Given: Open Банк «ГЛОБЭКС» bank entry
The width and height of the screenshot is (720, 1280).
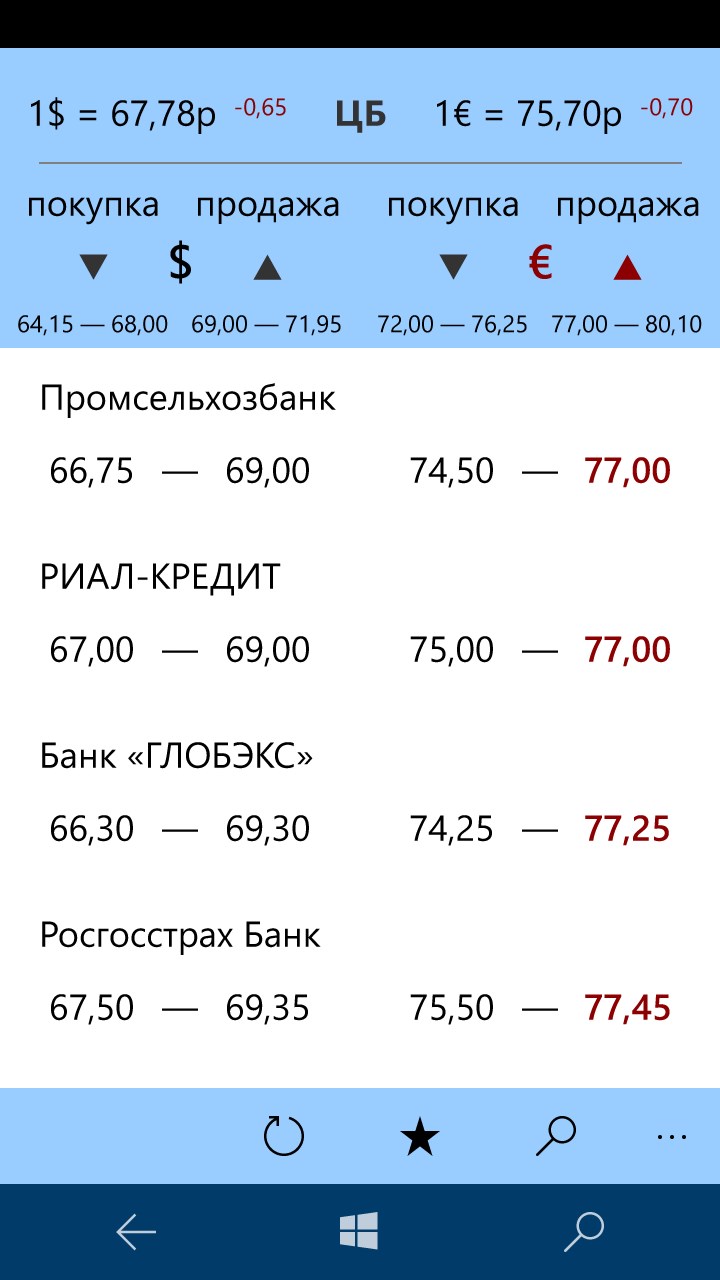Looking at the screenshot, I should point(175,756).
